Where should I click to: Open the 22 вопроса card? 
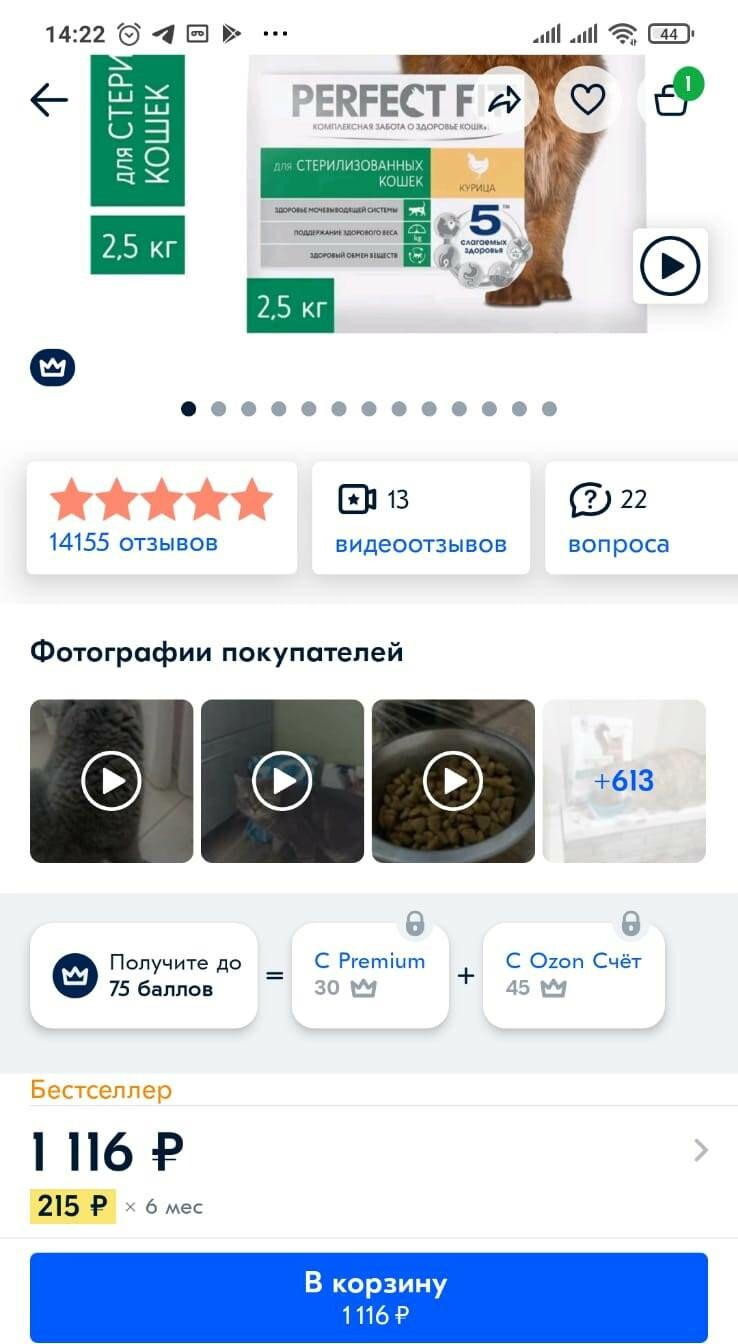click(641, 518)
